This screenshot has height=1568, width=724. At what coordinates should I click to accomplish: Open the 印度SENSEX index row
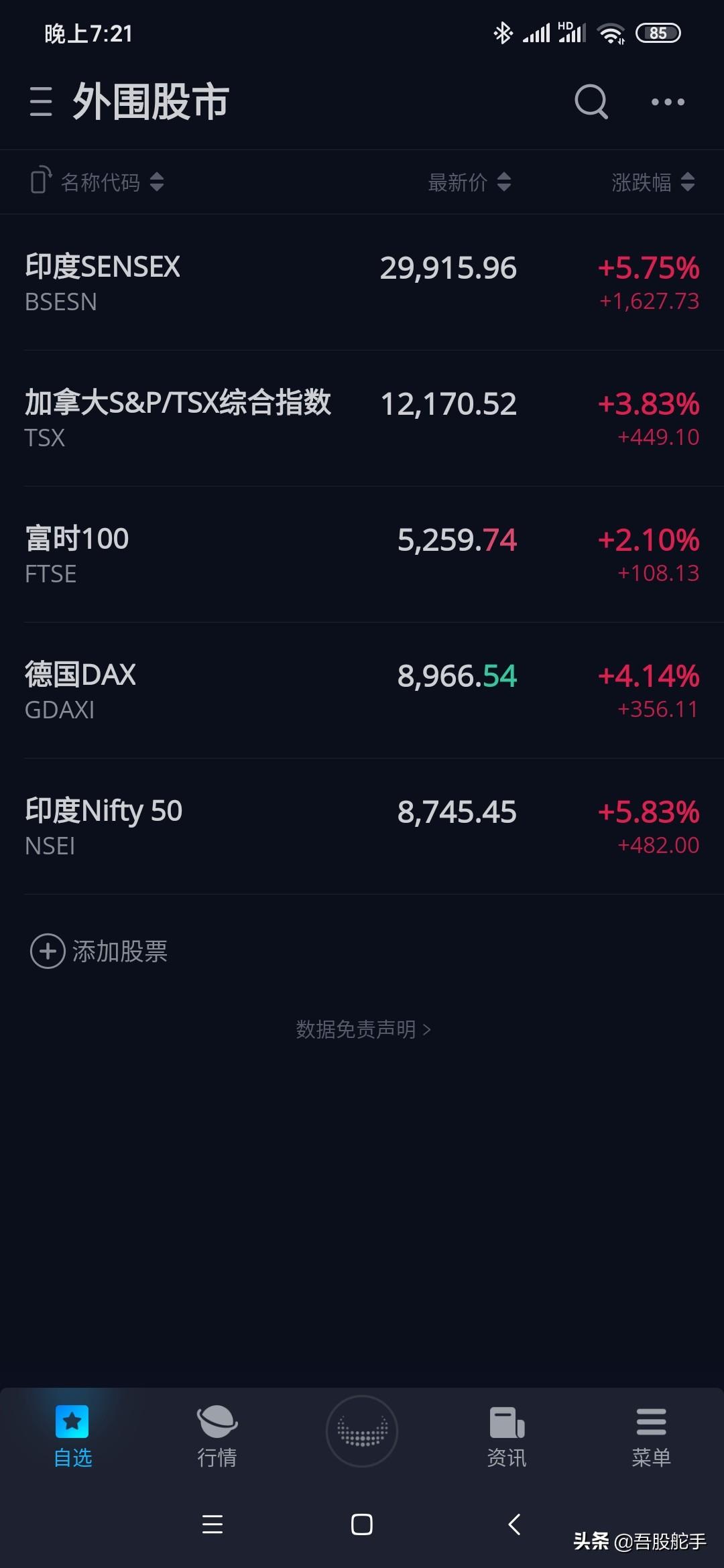click(362, 283)
